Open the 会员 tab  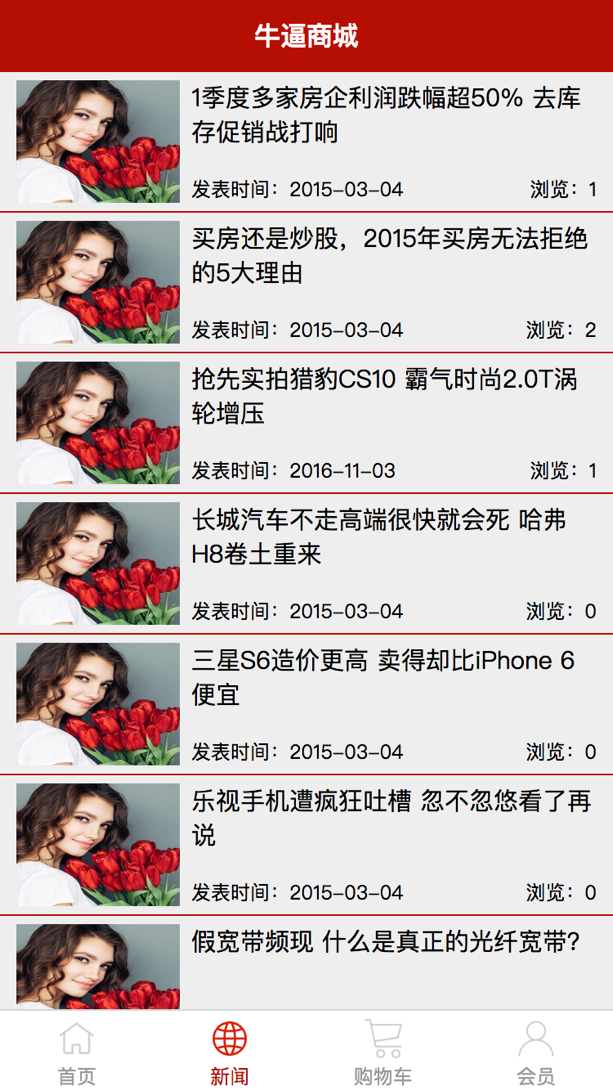[x=536, y=1052]
